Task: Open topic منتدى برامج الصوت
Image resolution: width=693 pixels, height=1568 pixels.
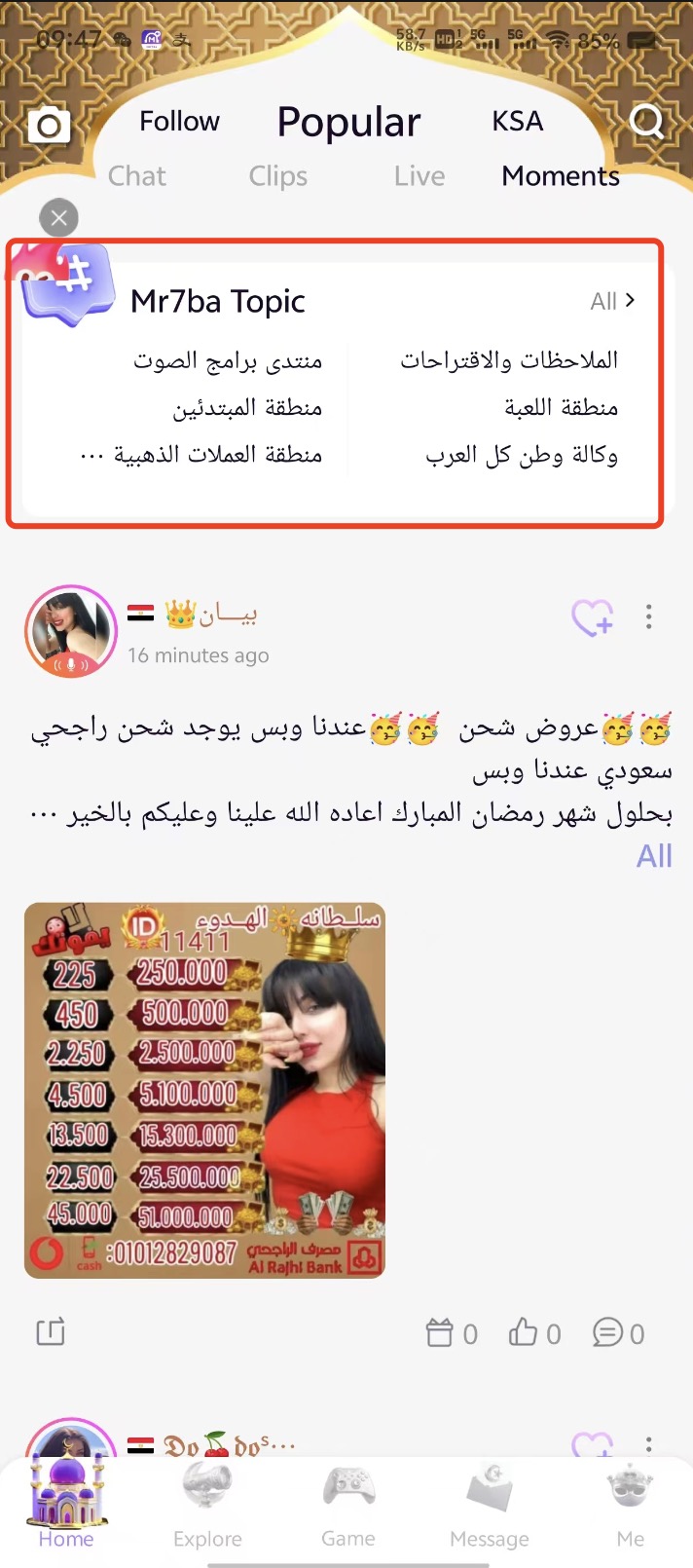Action: 228,360
